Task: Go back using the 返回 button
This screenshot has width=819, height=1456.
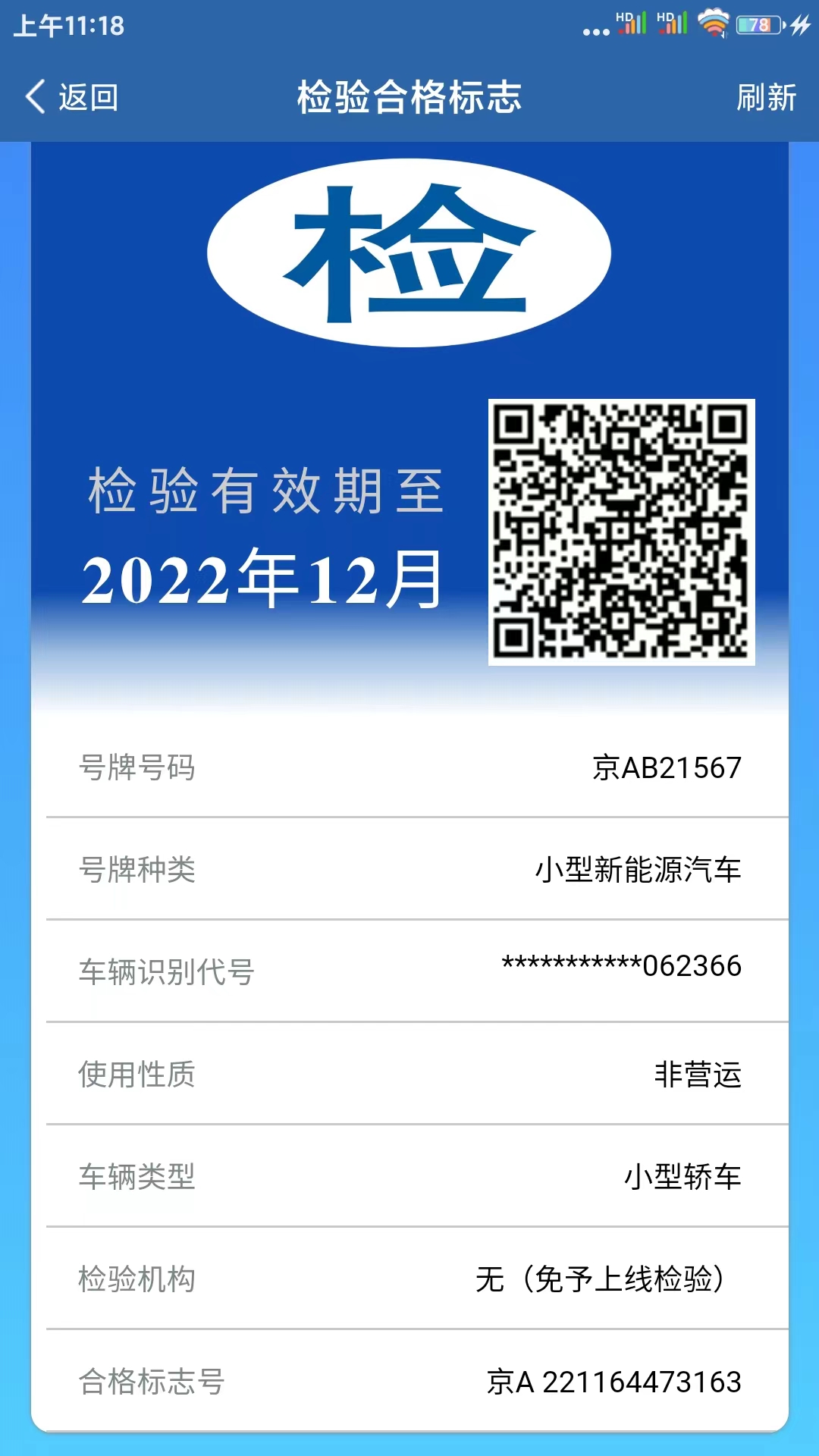Action: pyautogui.click(x=72, y=98)
